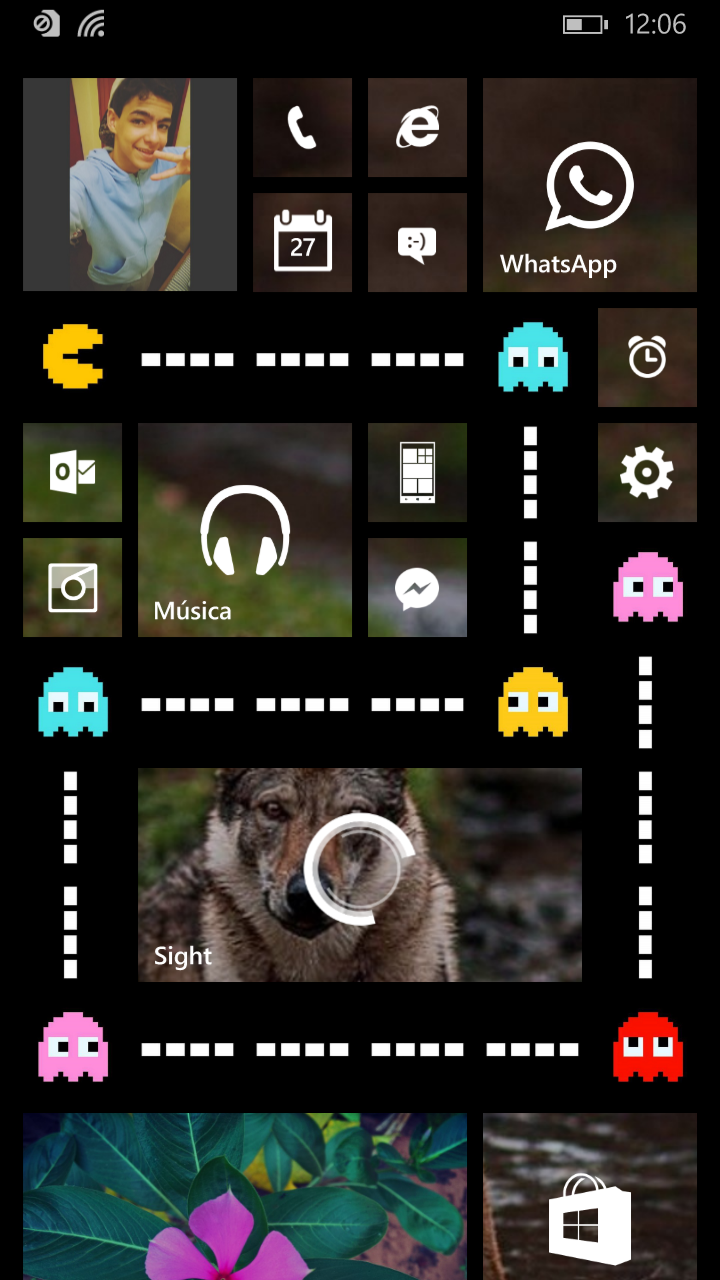720x1280 pixels.
Task: Open the Sight tile
Action: point(360,875)
